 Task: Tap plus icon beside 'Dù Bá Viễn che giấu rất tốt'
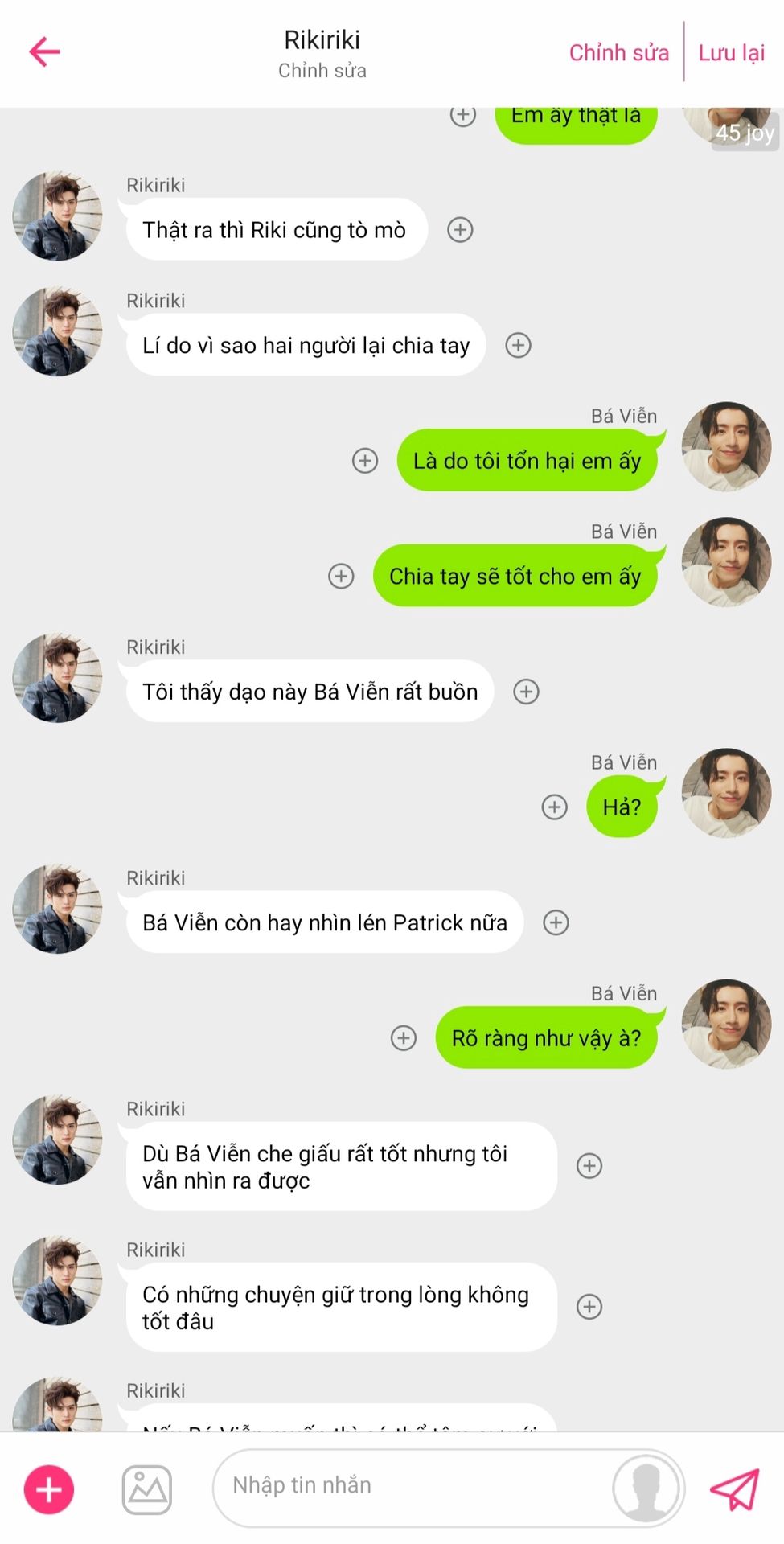[589, 1166]
